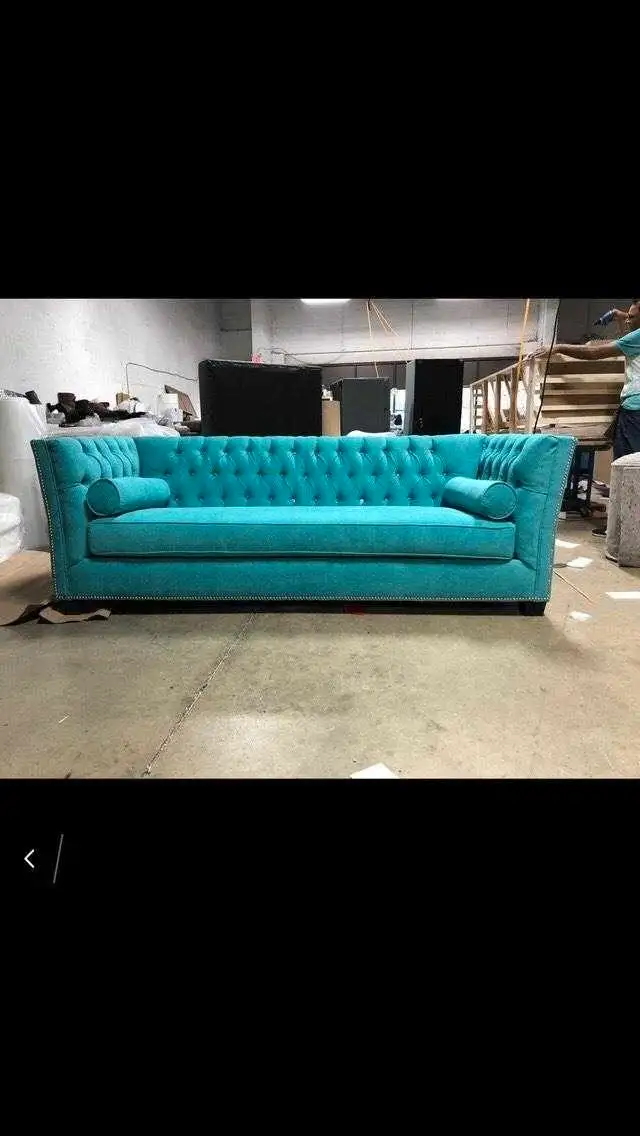
Task: Go back using the left chevron arrow
Action: [x=29, y=859]
